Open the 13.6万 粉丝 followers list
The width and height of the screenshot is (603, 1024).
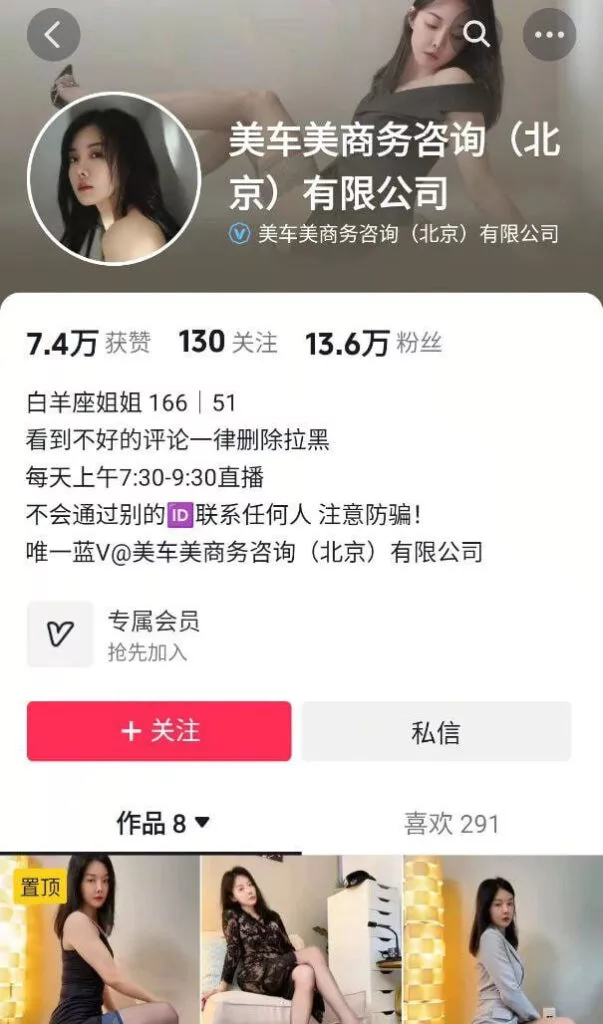pyautogui.click(x=373, y=344)
